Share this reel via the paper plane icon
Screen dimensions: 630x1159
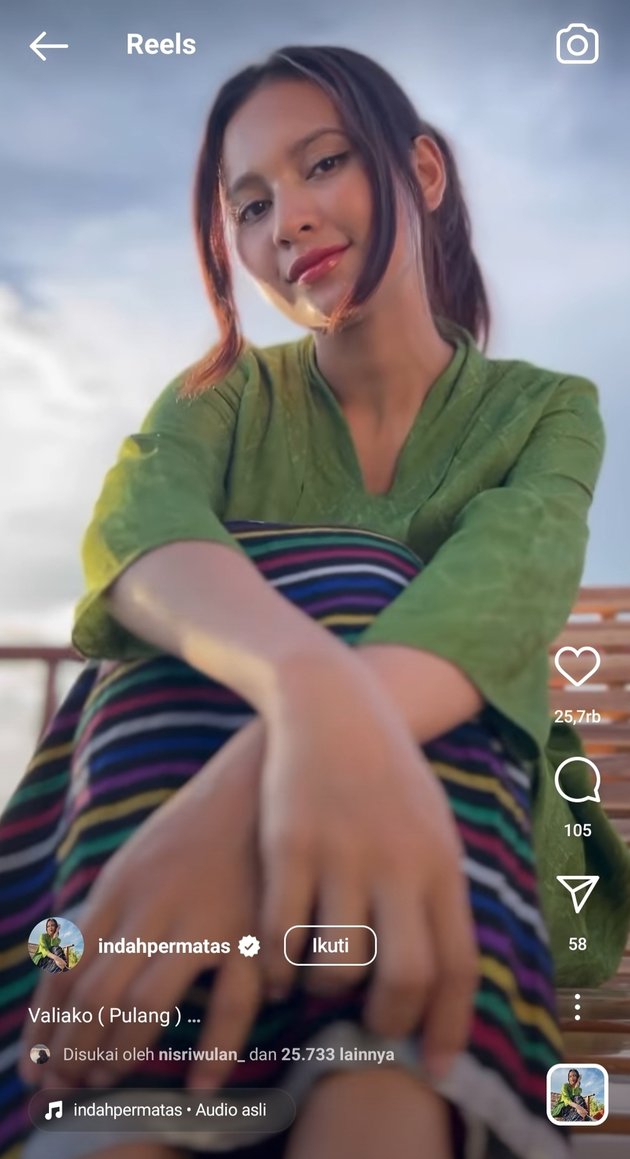577,894
